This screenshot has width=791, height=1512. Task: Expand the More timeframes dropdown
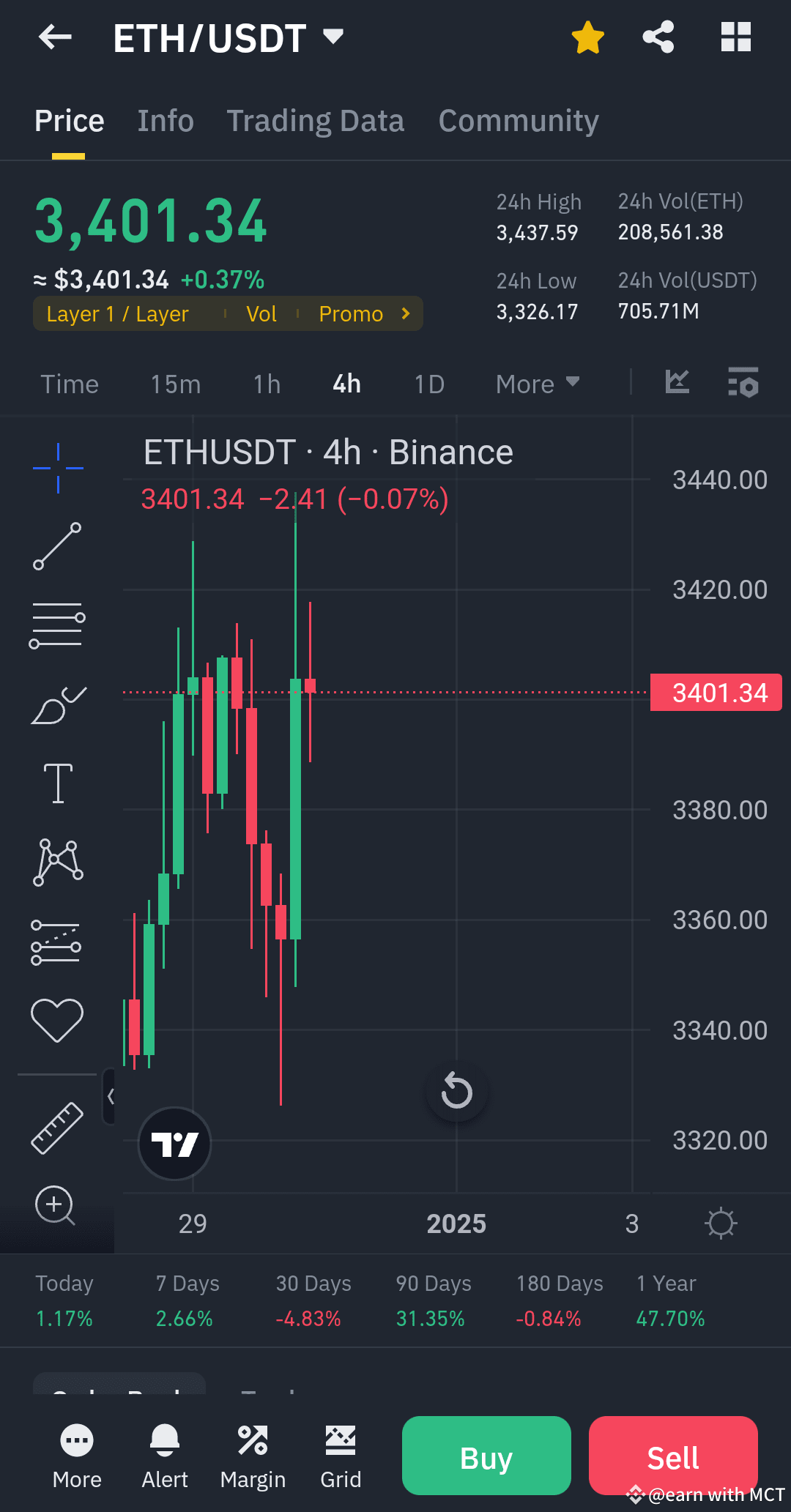pos(537,383)
